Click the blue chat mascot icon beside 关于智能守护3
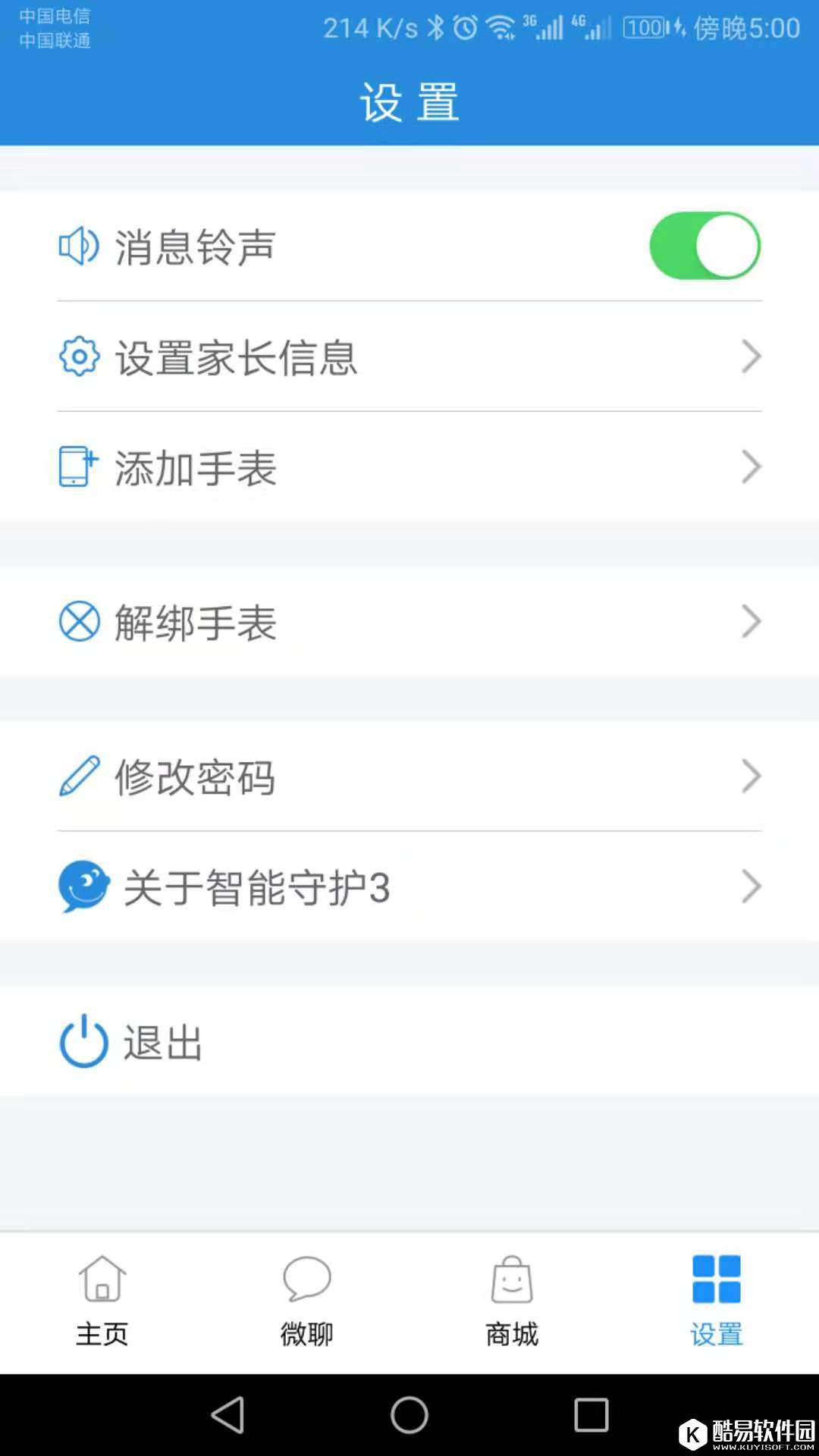 pyautogui.click(x=81, y=886)
